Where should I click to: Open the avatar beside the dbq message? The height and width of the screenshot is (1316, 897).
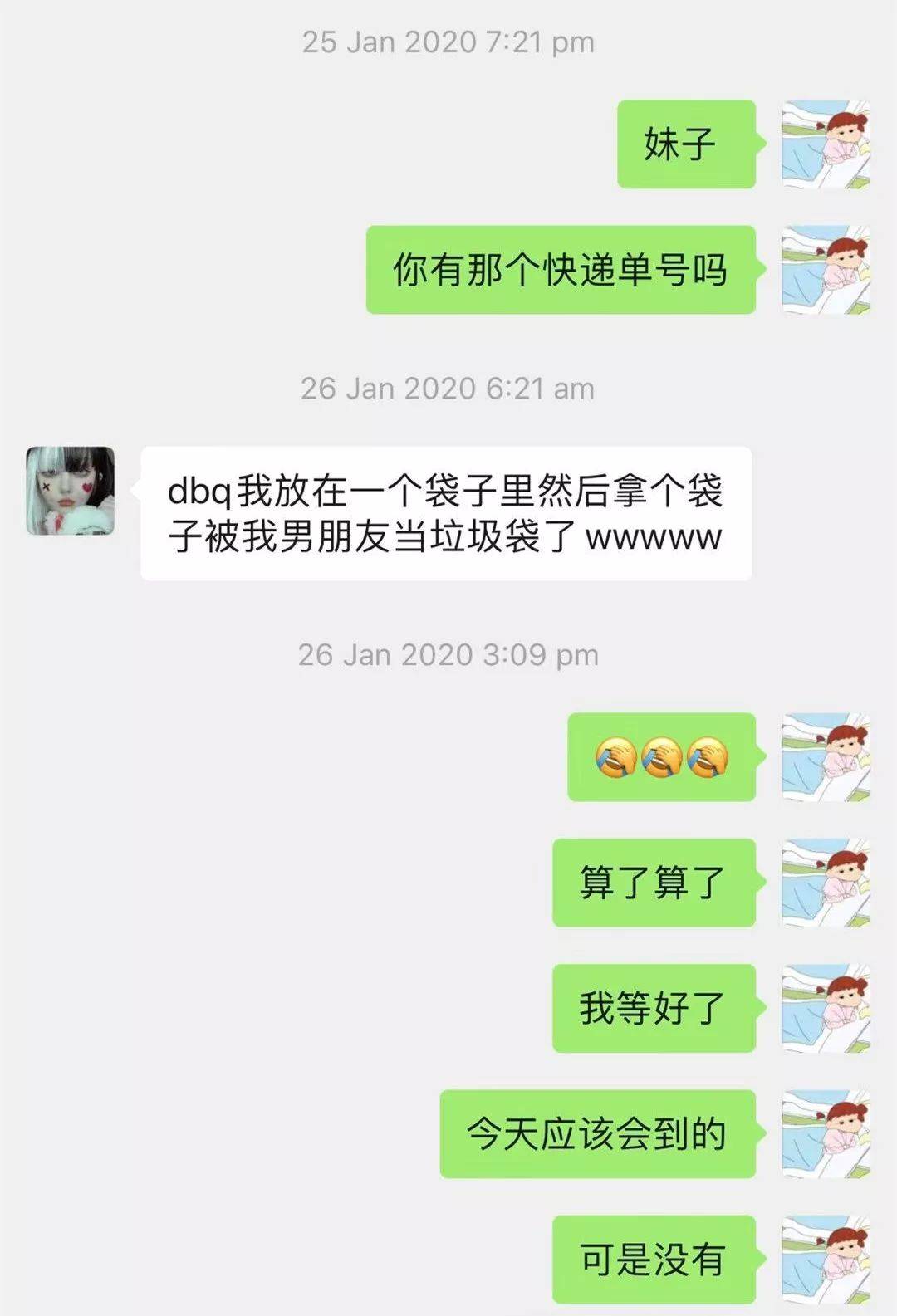pyautogui.click(x=70, y=491)
